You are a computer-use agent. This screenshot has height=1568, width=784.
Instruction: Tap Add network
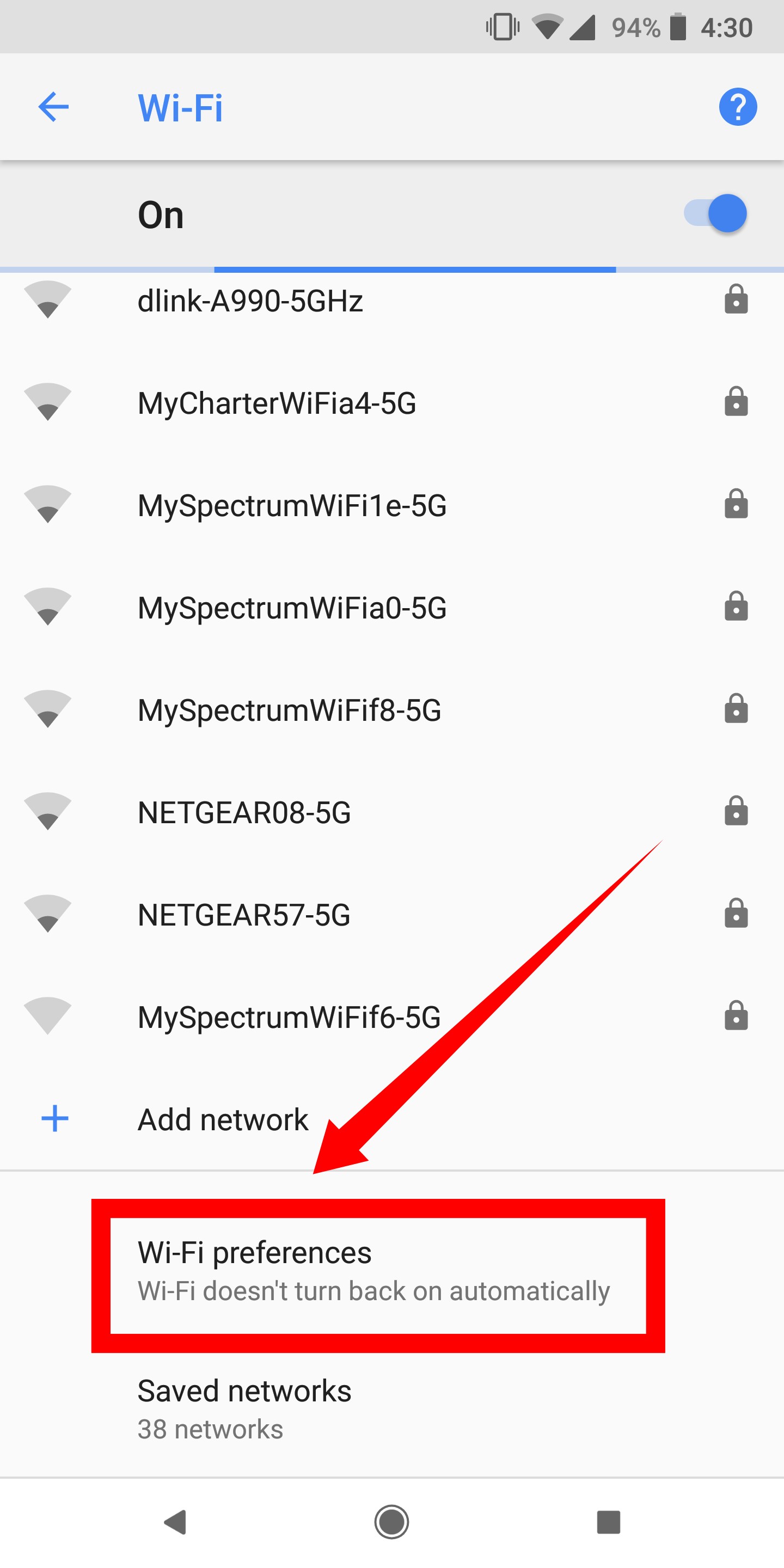coord(223,1118)
